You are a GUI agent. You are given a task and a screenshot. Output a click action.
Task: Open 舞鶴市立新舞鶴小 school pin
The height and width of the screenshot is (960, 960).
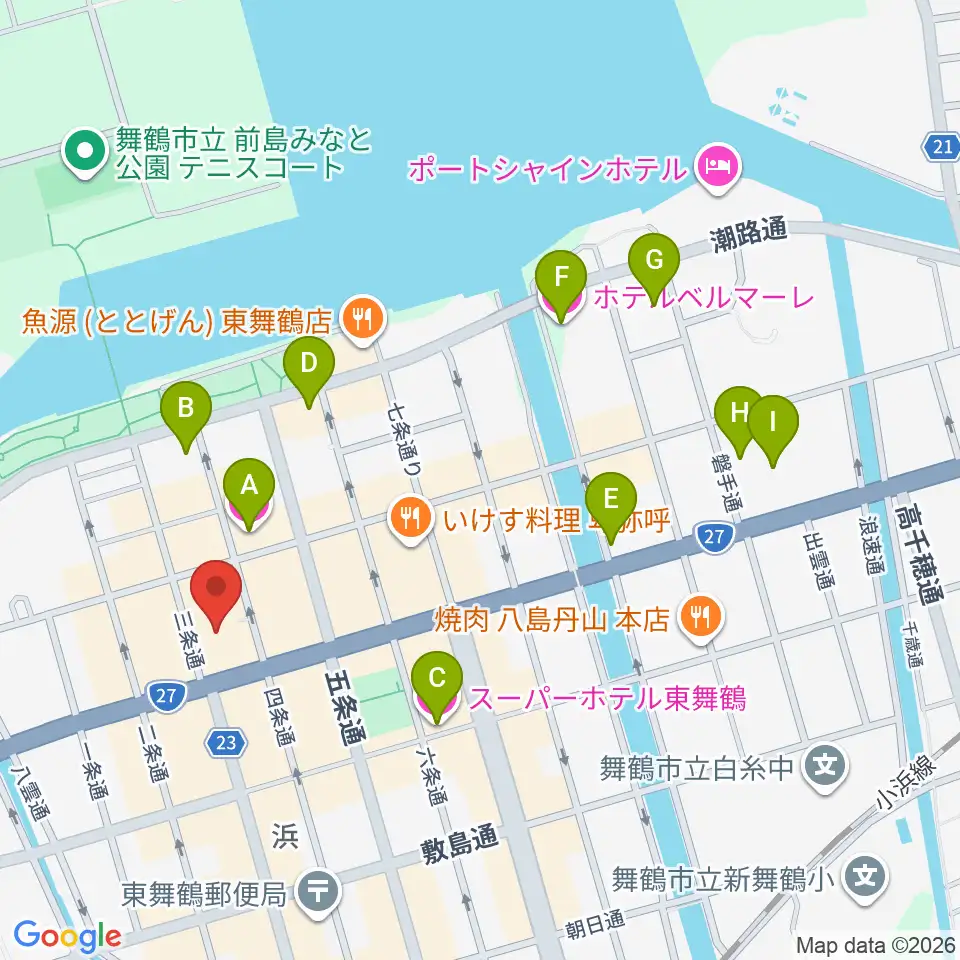(x=865, y=879)
